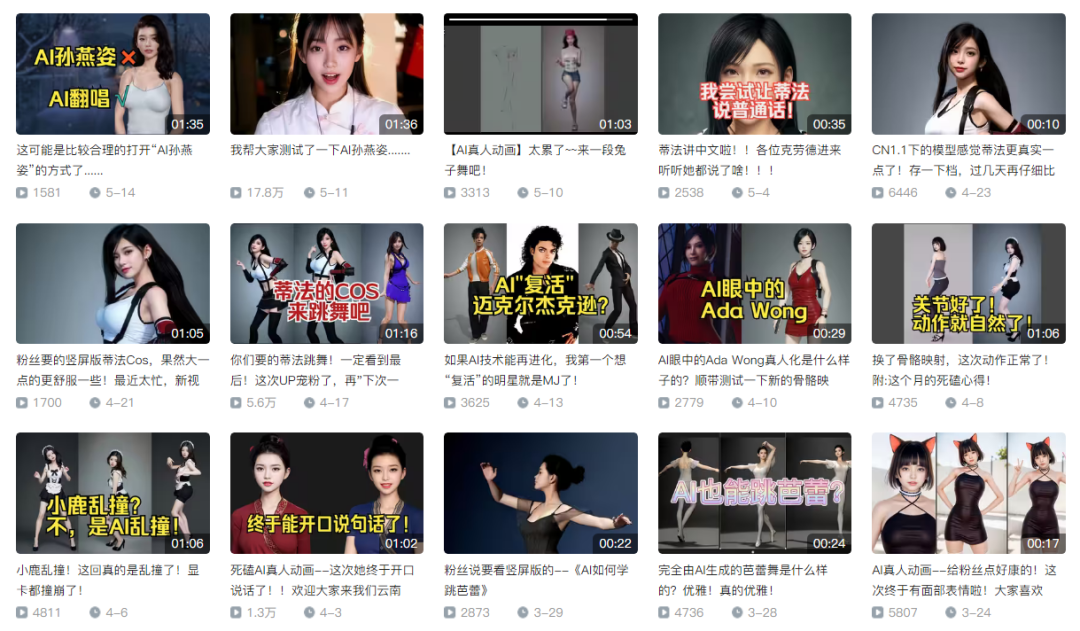The image size is (1080, 631).
Task: Open the 'AI孙燕姿 AI翻唱' video
Action: [113, 74]
